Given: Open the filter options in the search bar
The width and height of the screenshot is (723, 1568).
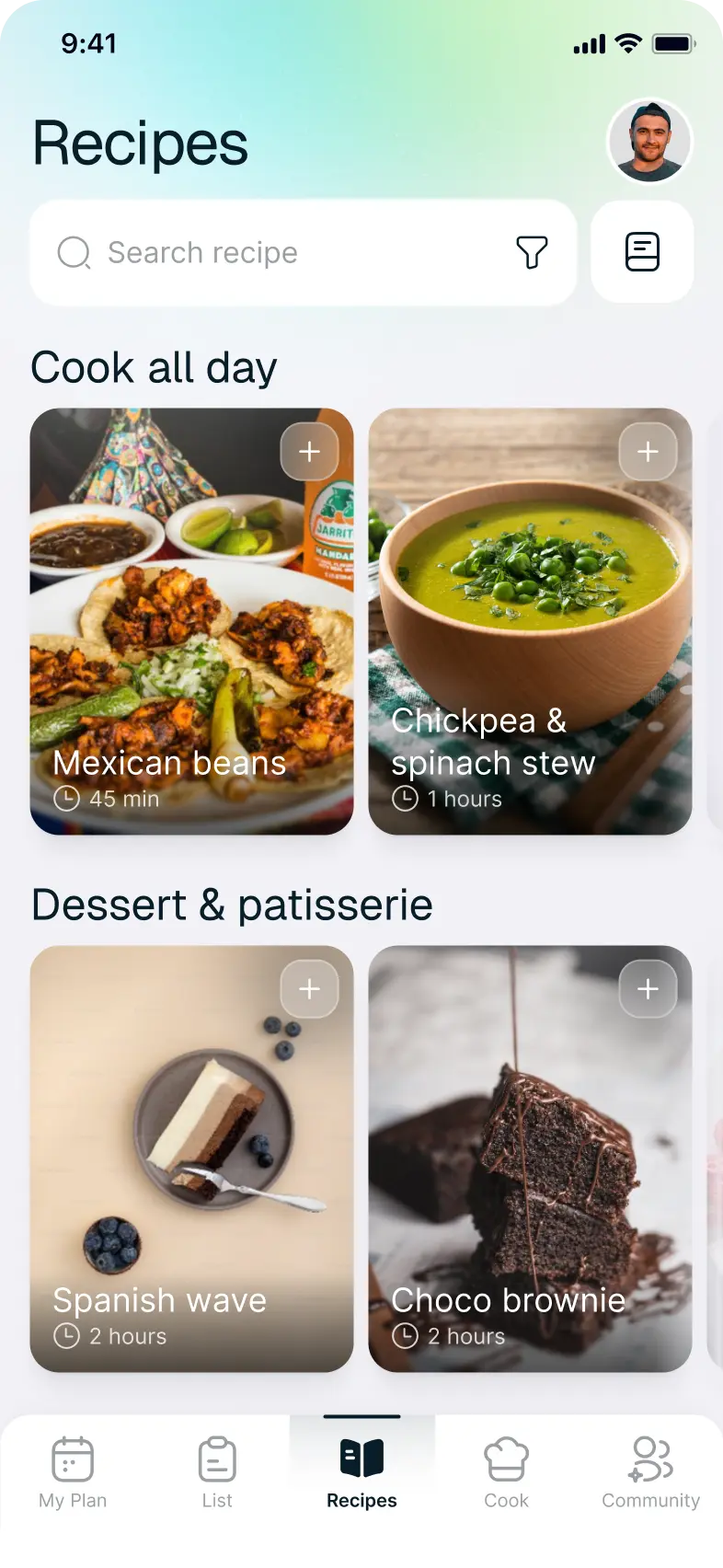Looking at the screenshot, I should (x=534, y=252).
